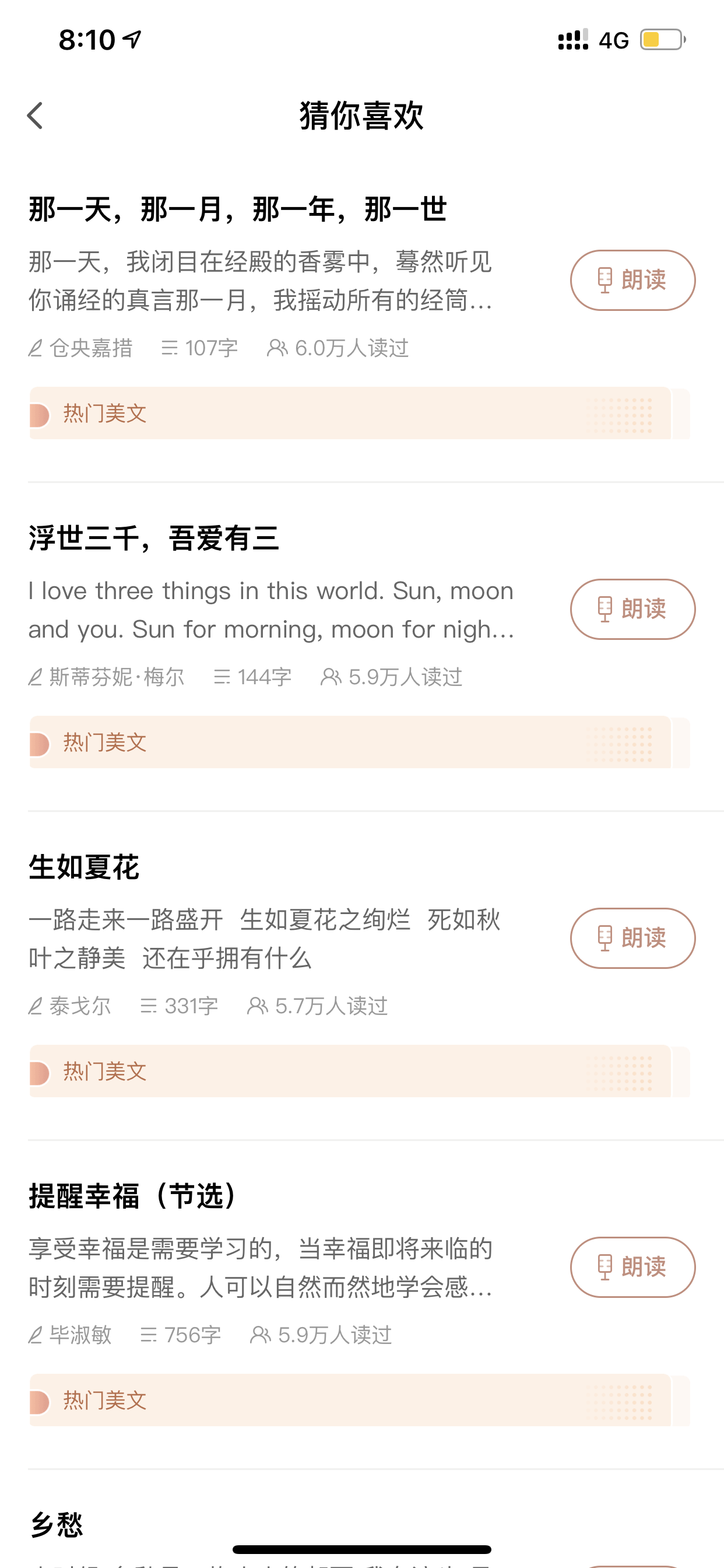Open 热门美文 tag under 浮世三千，吾爱有三

(x=360, y=742)
